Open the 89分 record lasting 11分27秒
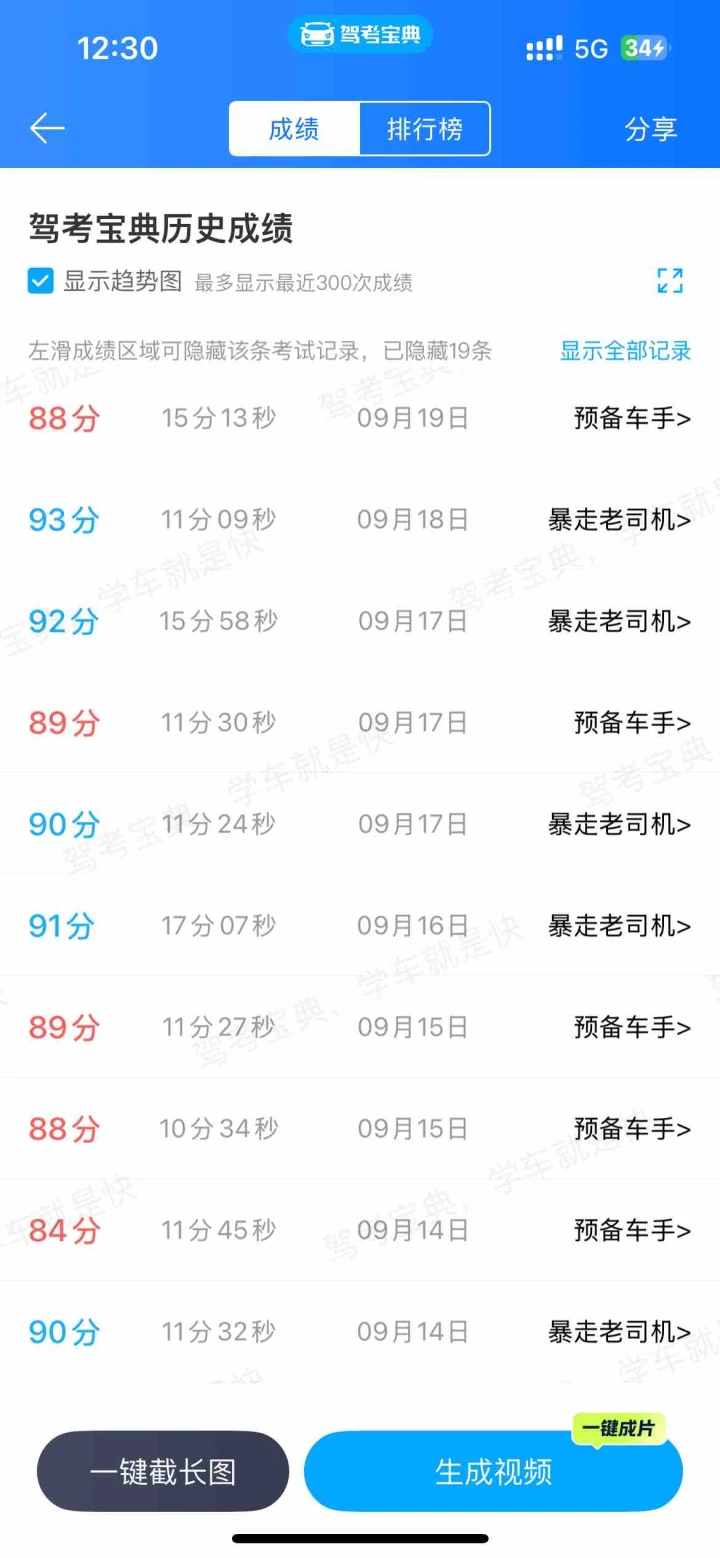 (x=360, y=1027)
